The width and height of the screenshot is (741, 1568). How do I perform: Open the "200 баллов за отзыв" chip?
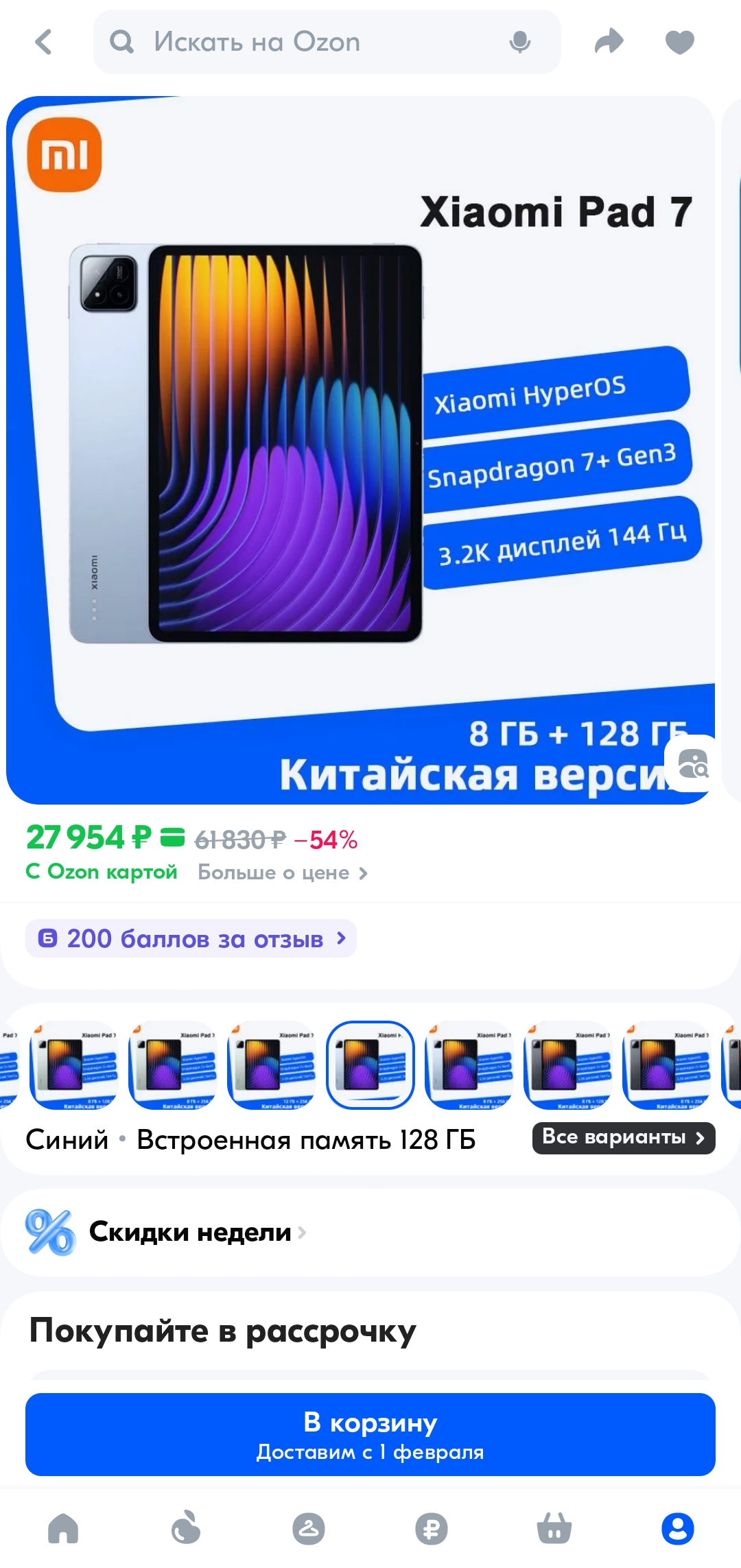pos(191,938)
